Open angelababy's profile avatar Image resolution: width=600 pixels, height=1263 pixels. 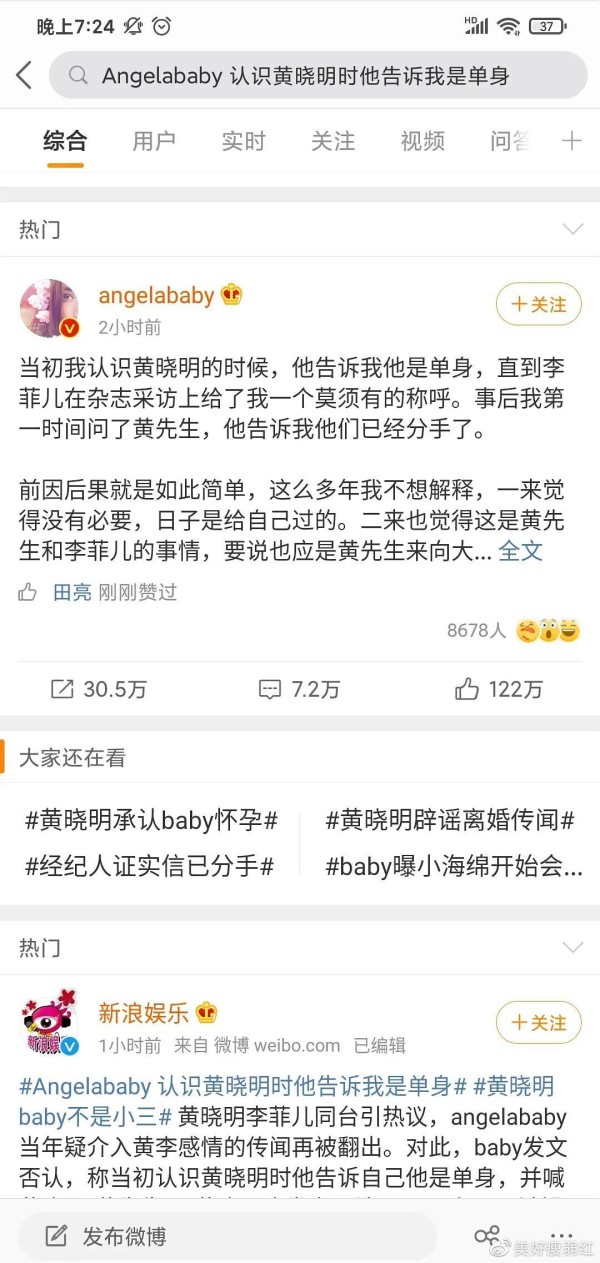pyautogui.click(x=50, y=309)
